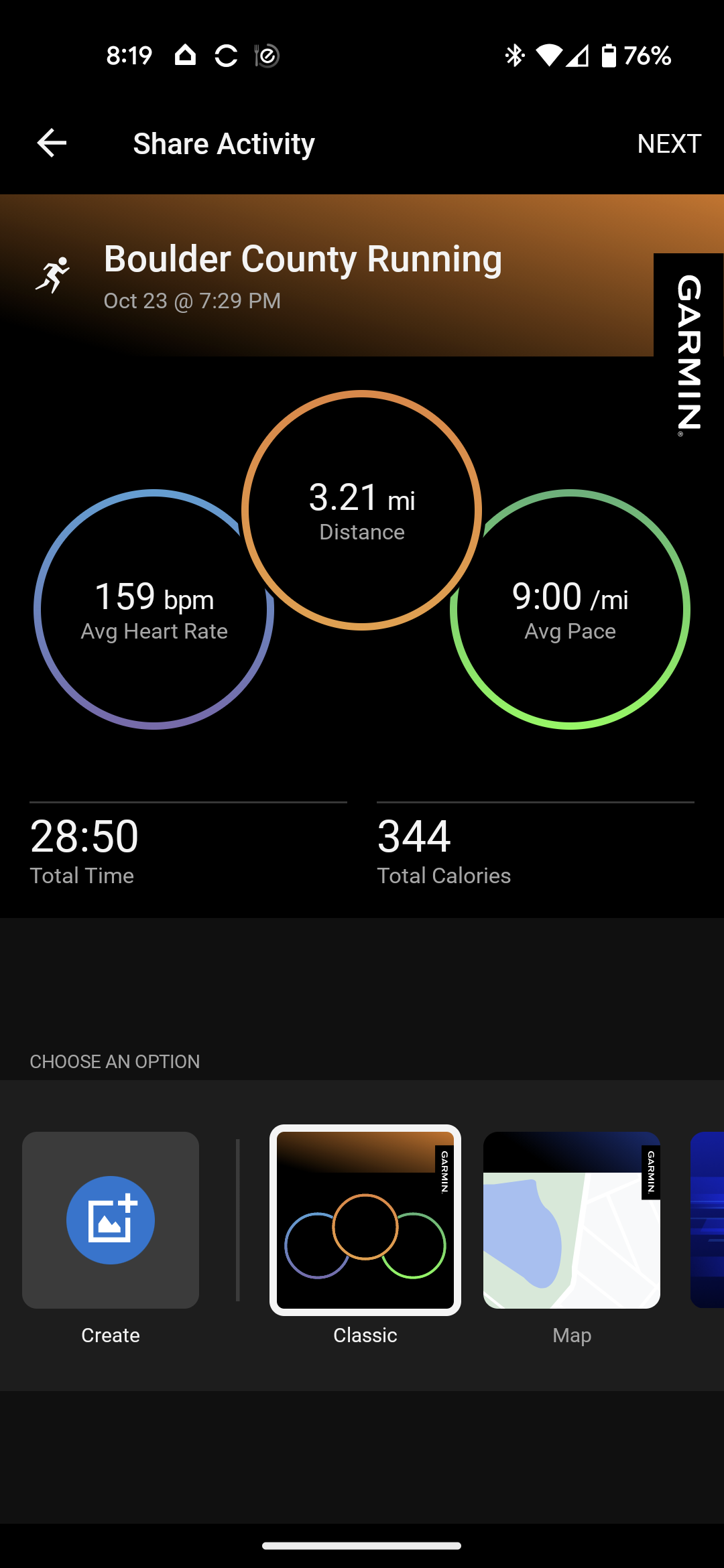Tap NEXT to continue sharing
This screenshot has width=724, height=1568.
pyautogui.click(x=669, y=143)
